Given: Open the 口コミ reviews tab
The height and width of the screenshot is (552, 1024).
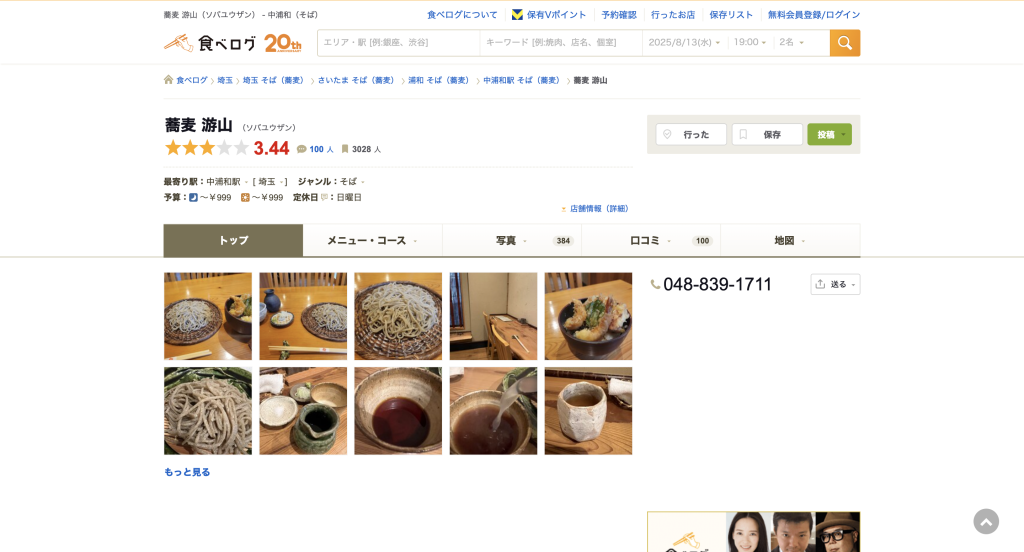Looking at the screenshot, I should click(x=650, y=241).
